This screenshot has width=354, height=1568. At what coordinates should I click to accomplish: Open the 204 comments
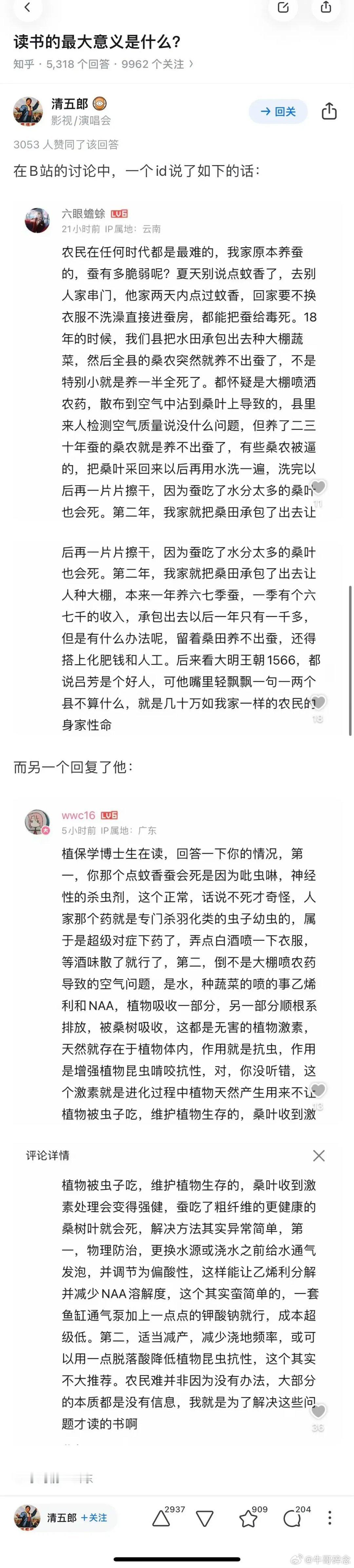click(x=292, y=1518)
